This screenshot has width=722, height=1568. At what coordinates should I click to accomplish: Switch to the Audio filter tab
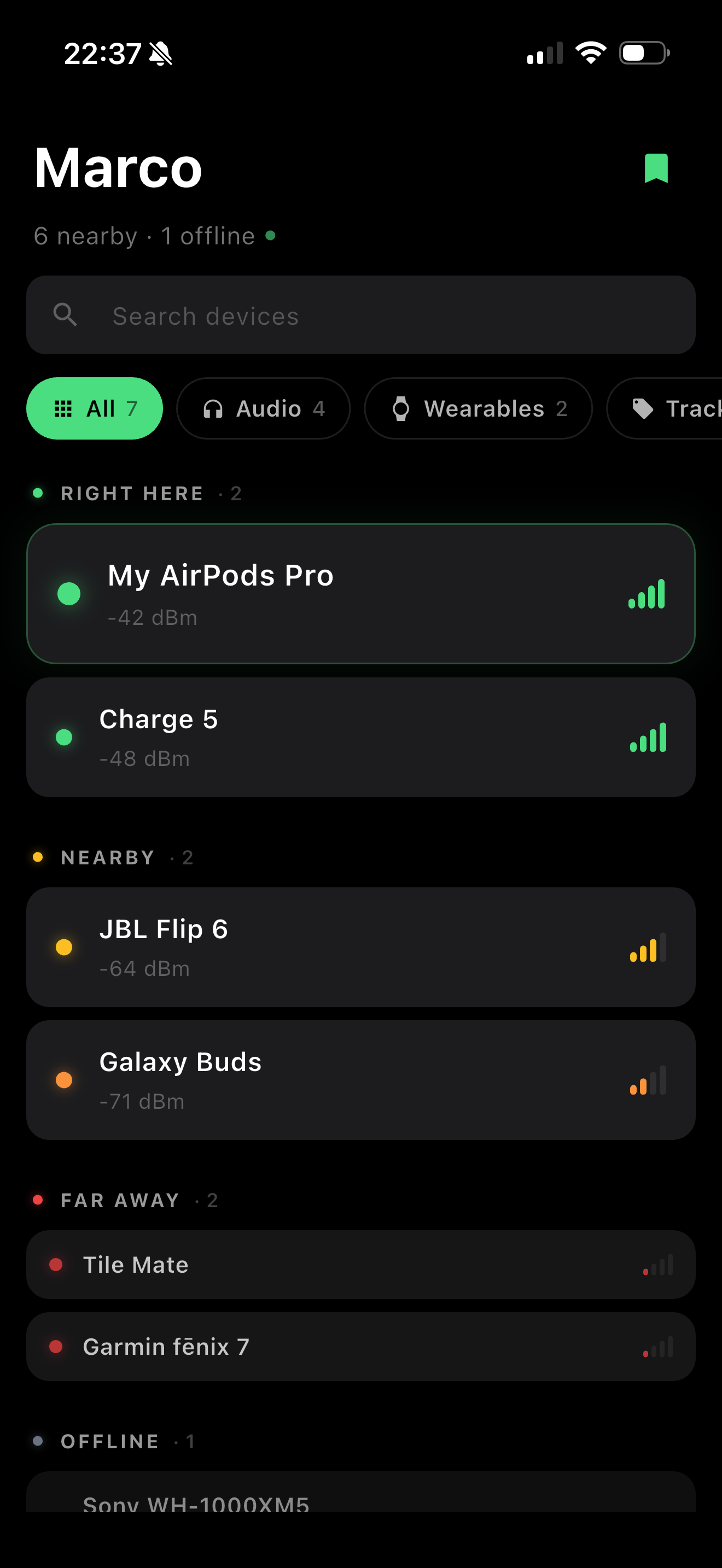264,408
